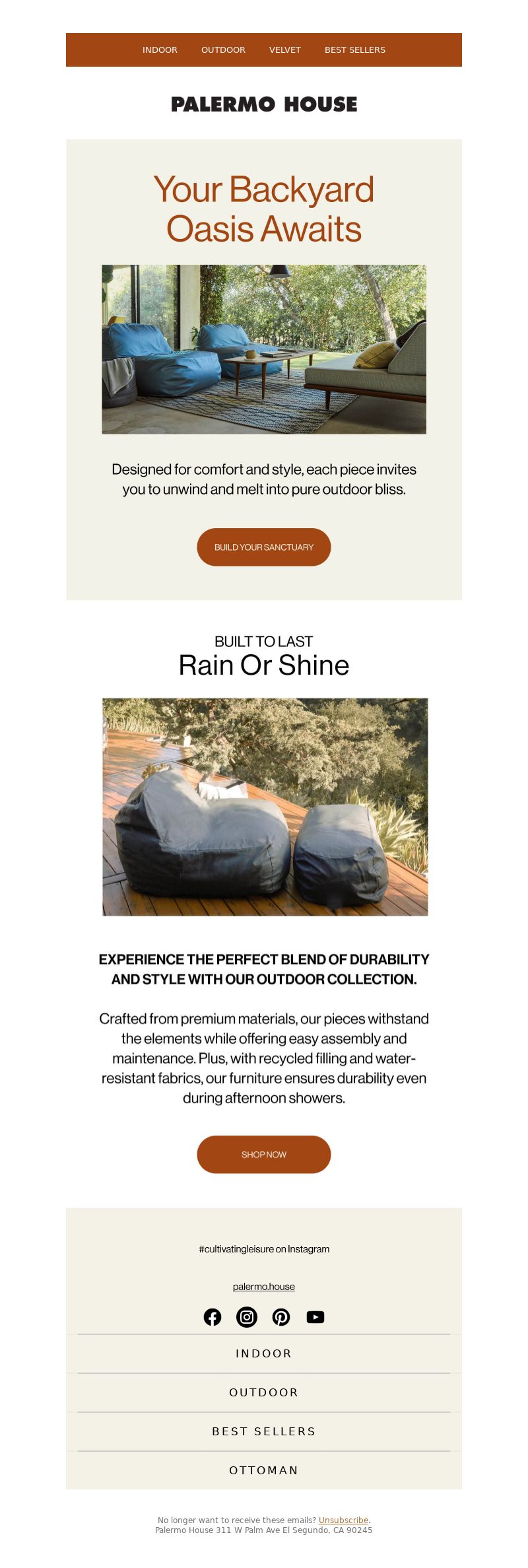Select the Velvet category link

(x=284, y=50)
